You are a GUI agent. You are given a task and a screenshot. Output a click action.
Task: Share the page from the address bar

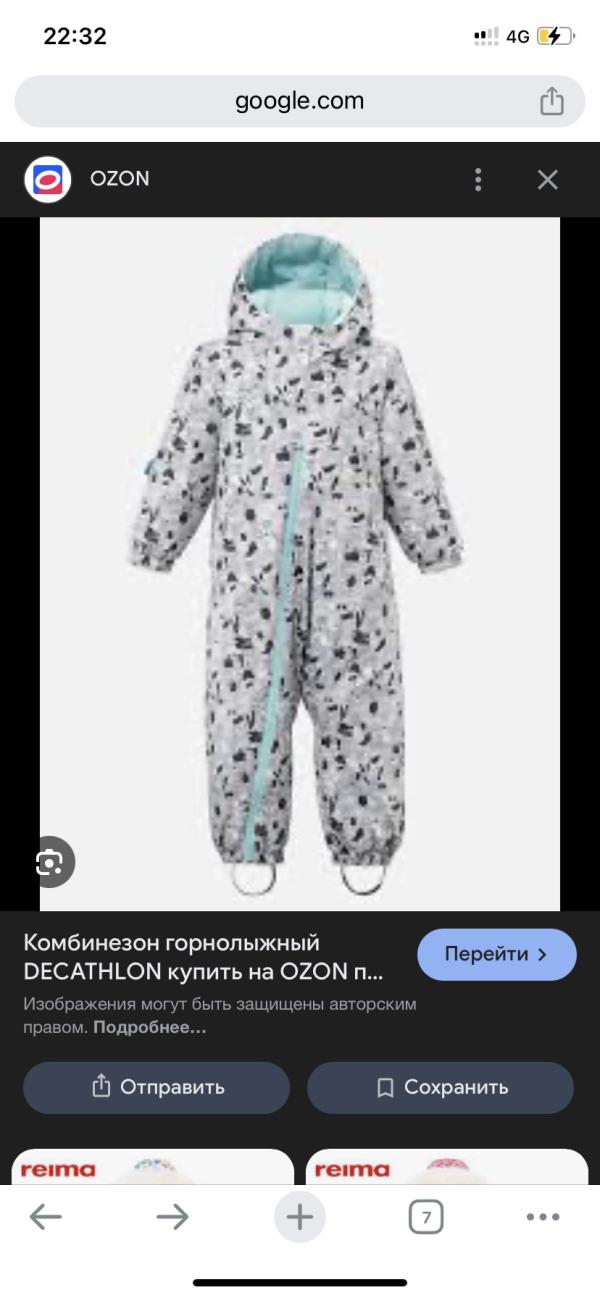[552, 101]
